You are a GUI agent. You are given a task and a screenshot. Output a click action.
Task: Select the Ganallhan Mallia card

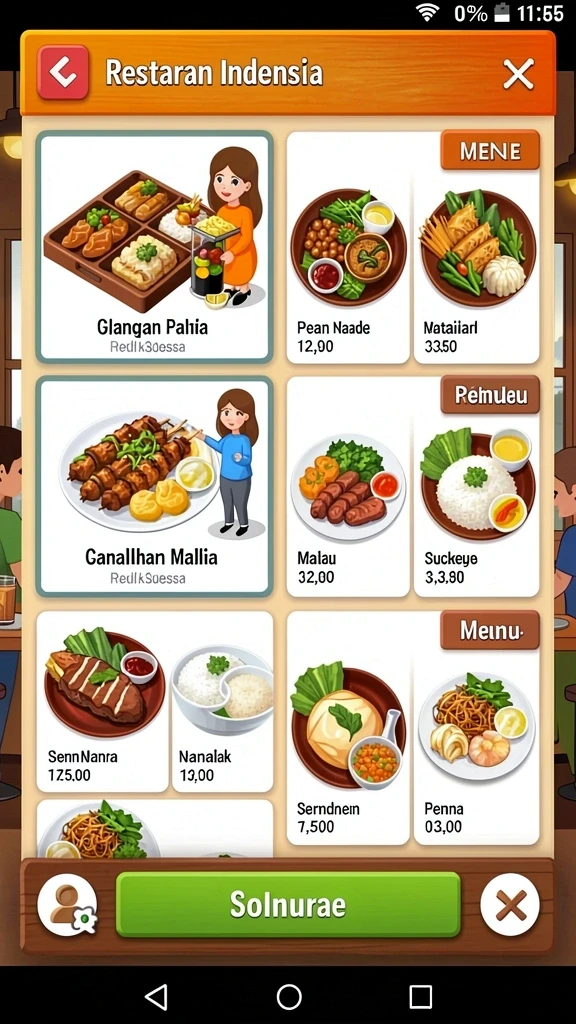coord(154,487)
